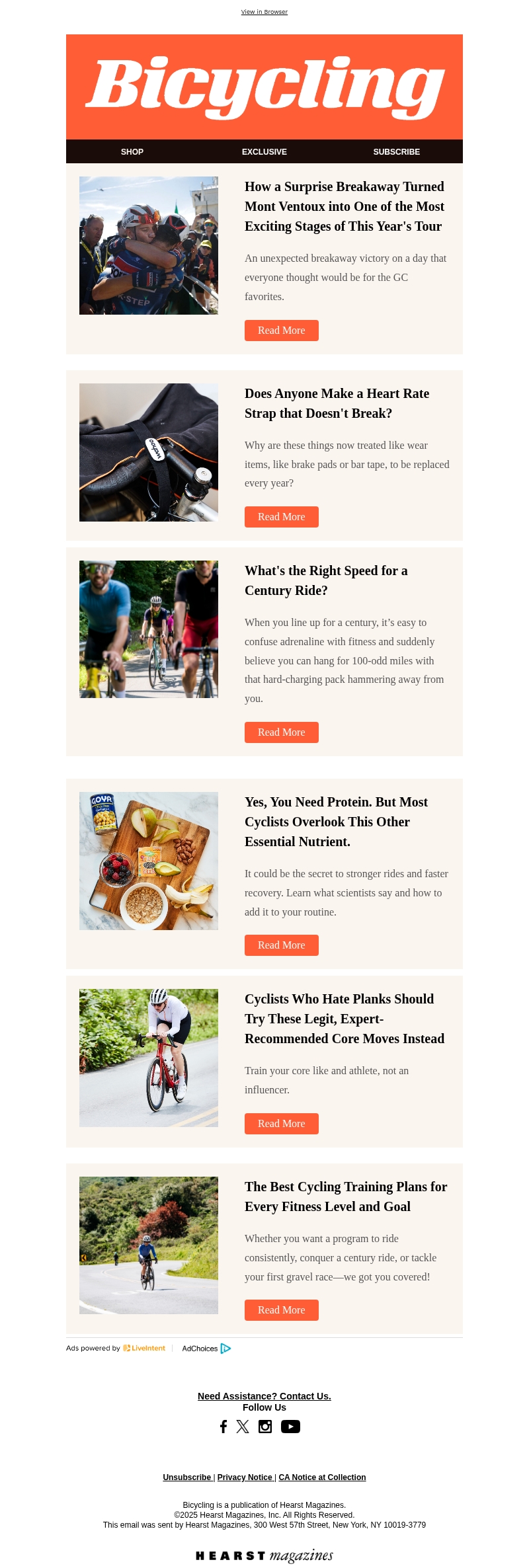Read more on expert core moves article
This screenshot has width=529, height=1568.
click(x=282, y=1124)
